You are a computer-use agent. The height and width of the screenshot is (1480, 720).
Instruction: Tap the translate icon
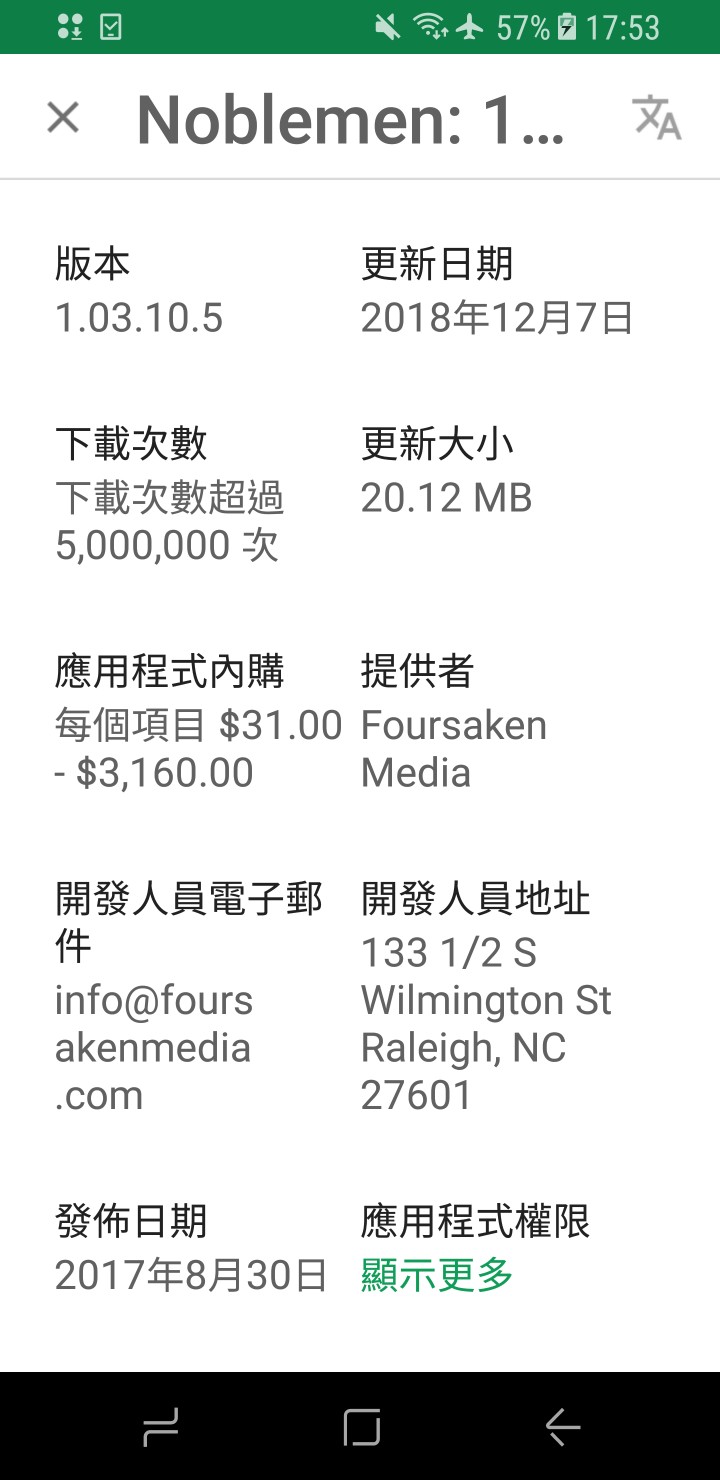click(x=656, y=118)
